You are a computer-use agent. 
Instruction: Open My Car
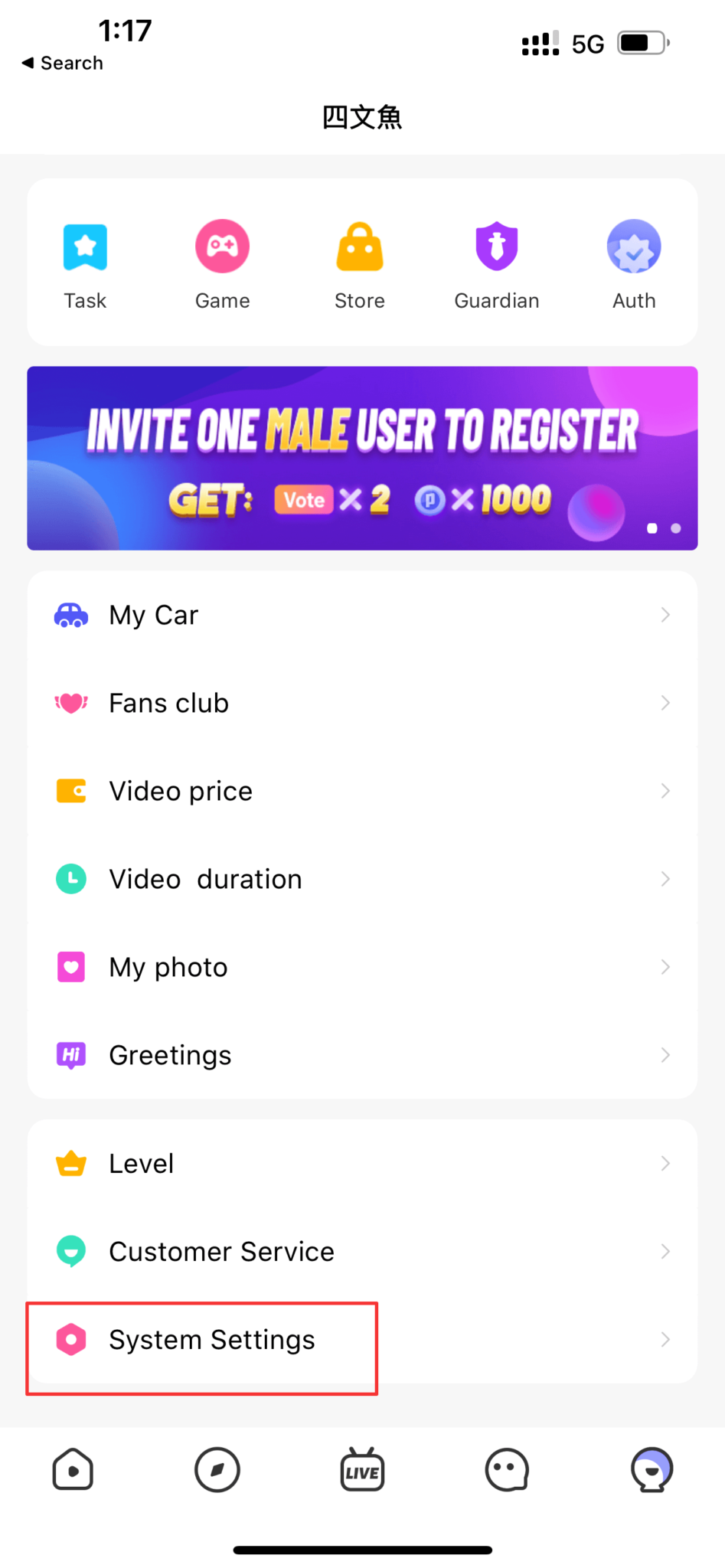pyautogui.click(x=362, y=615)
